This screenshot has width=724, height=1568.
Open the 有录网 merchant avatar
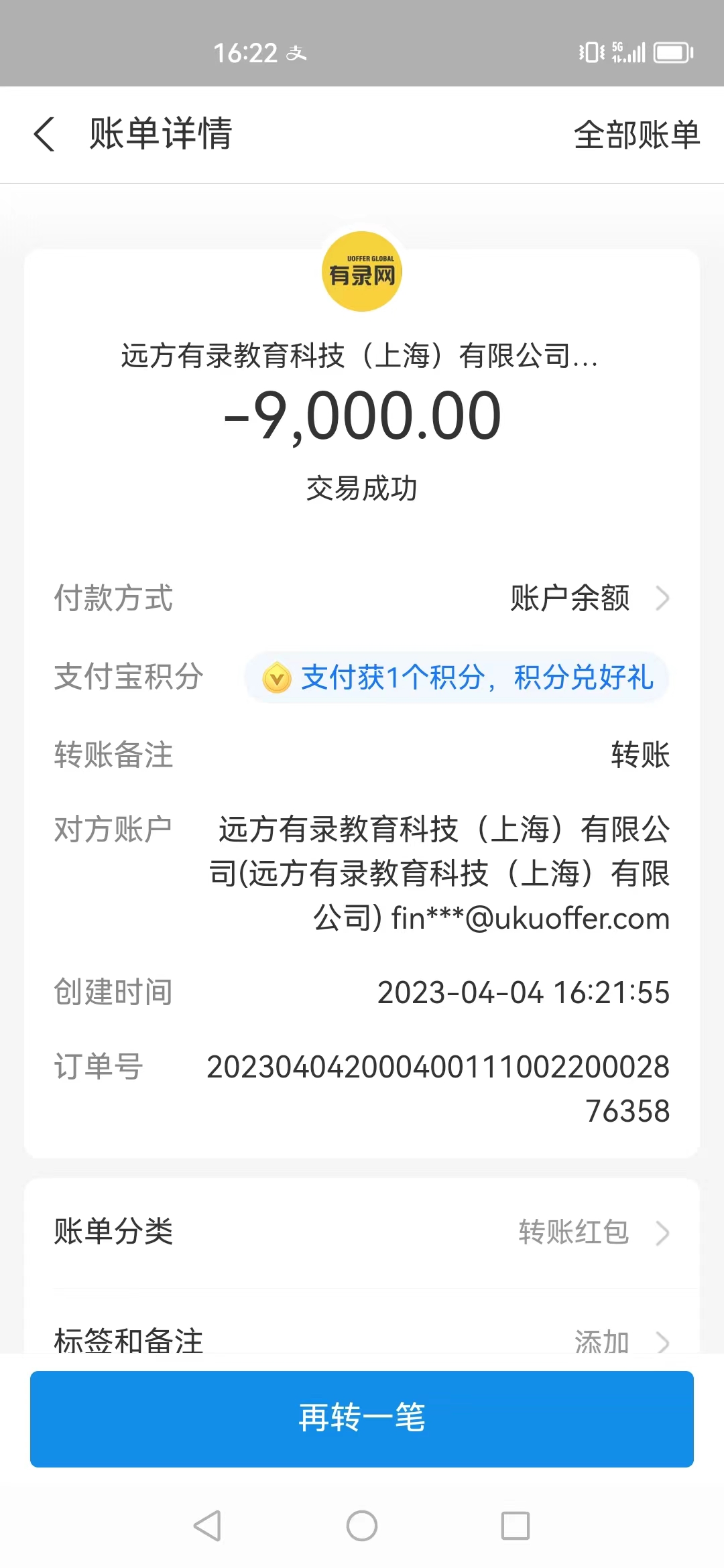pos(362,271)
